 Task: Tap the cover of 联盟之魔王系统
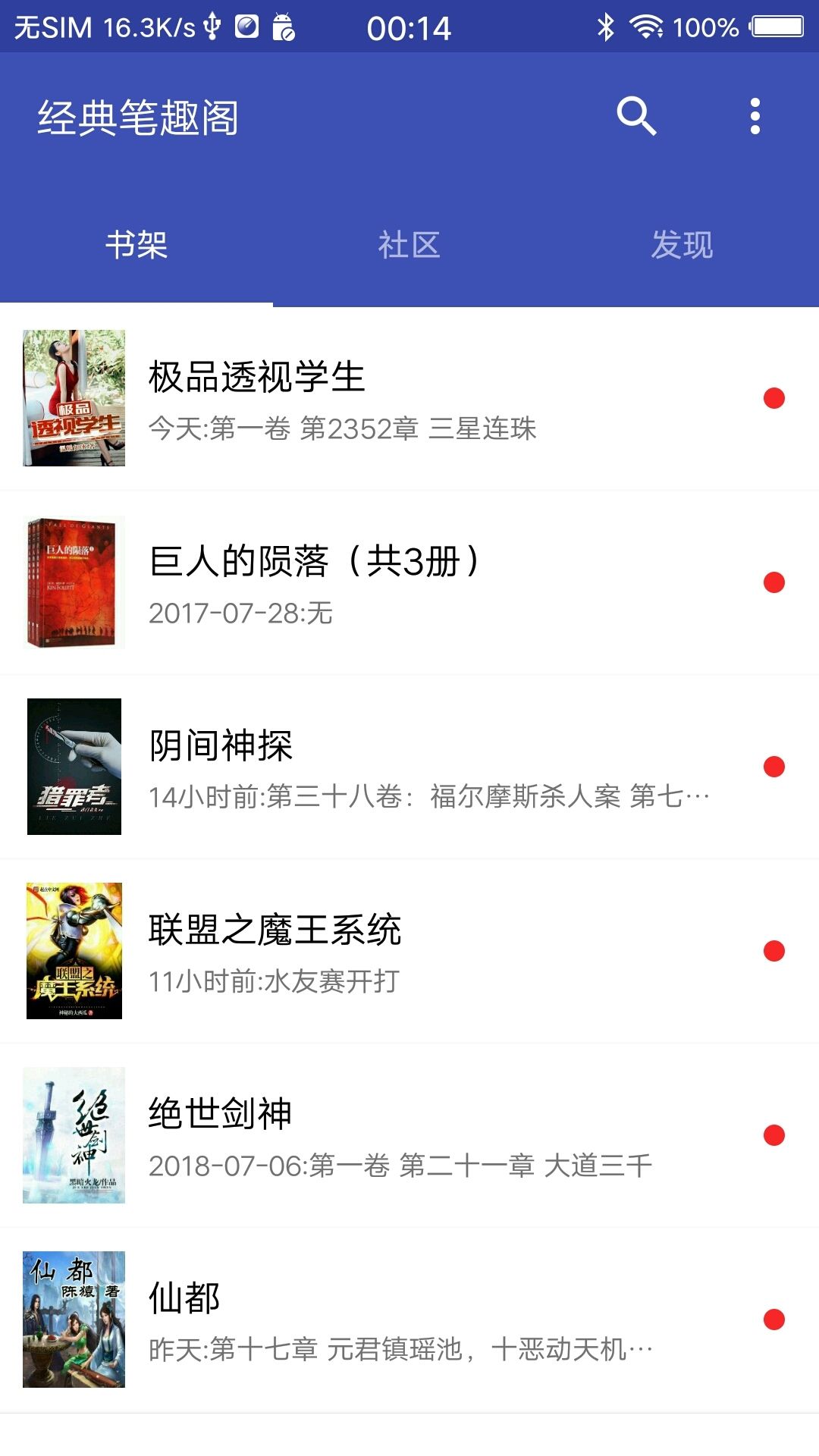pos(74,949)
